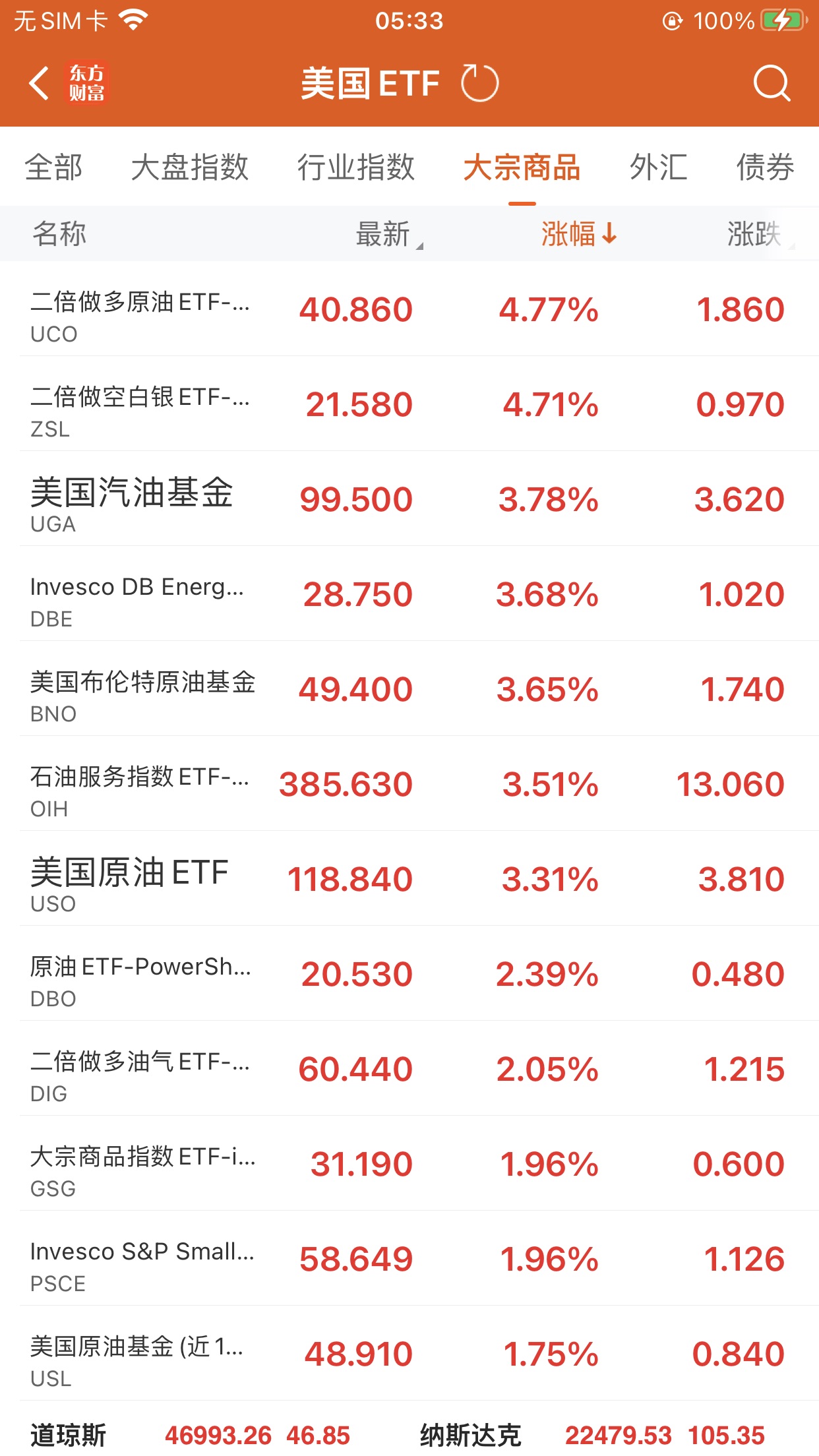Open 美国原油ETF USO
The width and height of the screenshot is (819, 1456).
[409, 879]
